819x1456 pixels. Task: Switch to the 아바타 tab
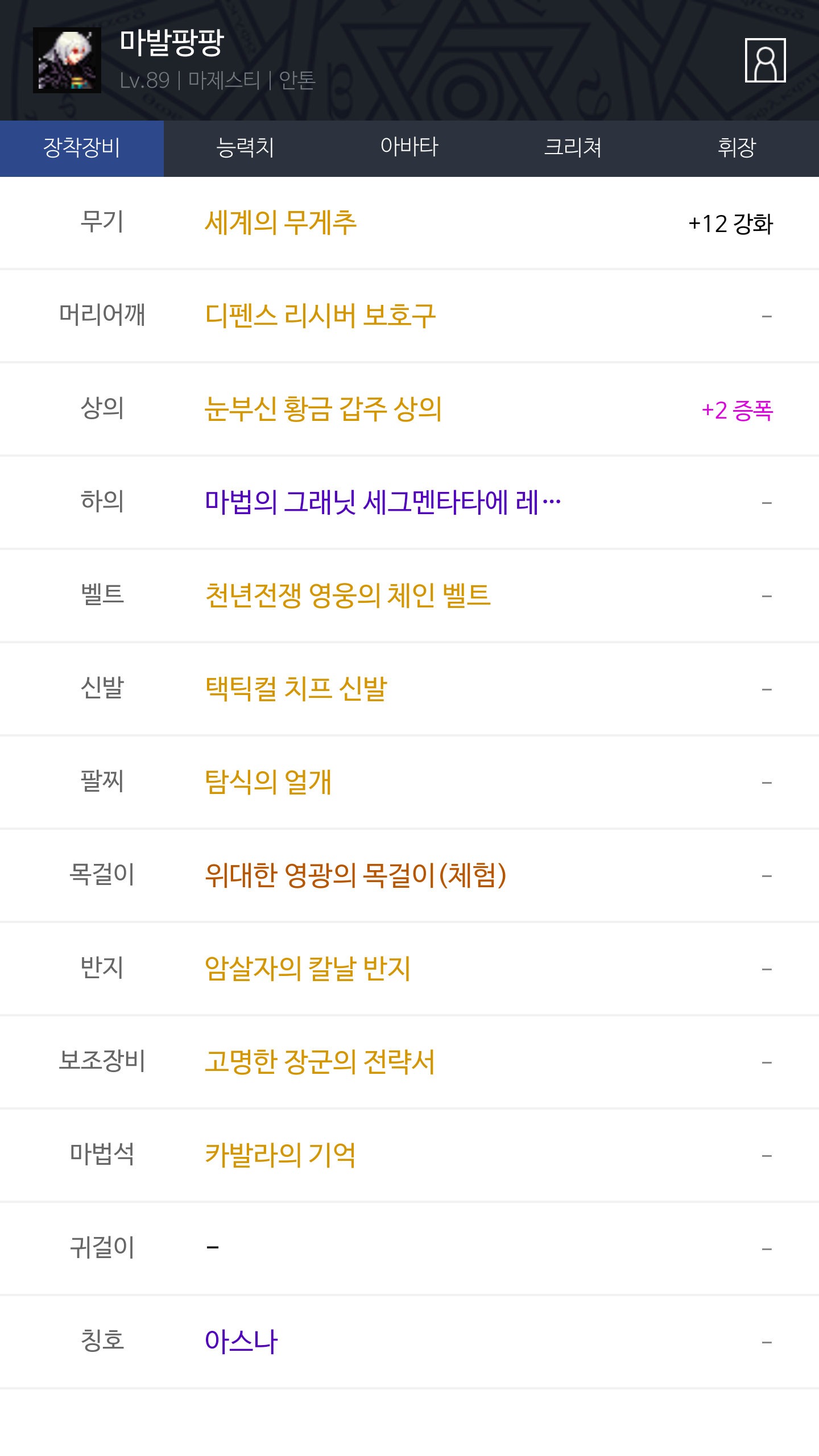[x=409, y=148]
